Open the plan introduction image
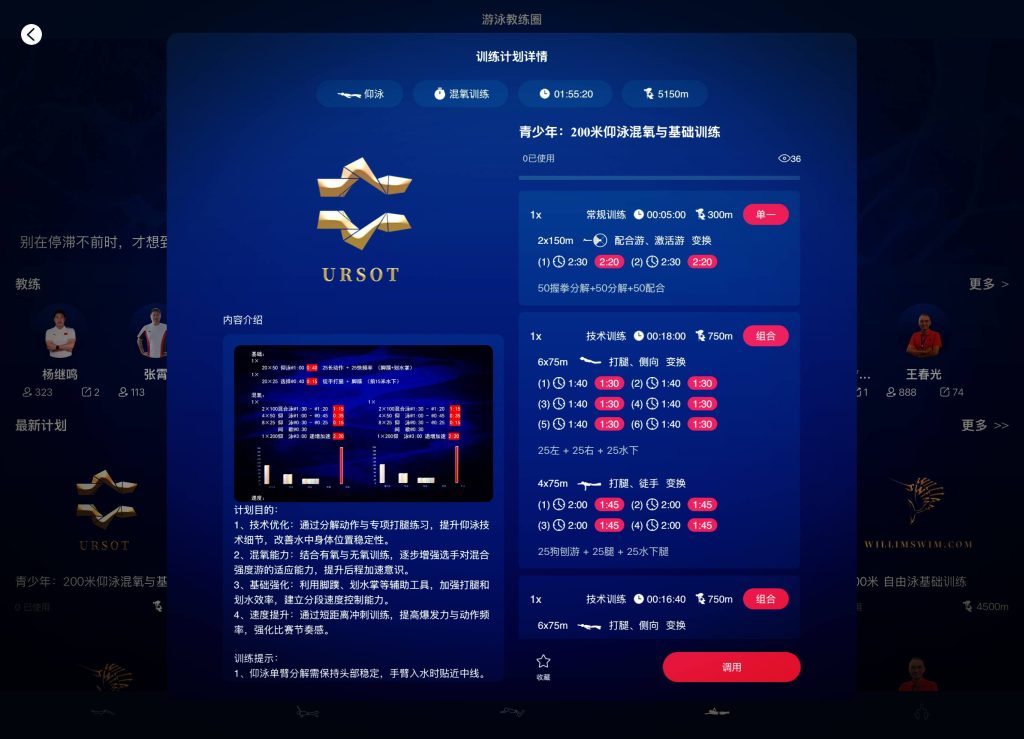The image size is (1024, 739). pyautogui.click(x=363, y=423)
